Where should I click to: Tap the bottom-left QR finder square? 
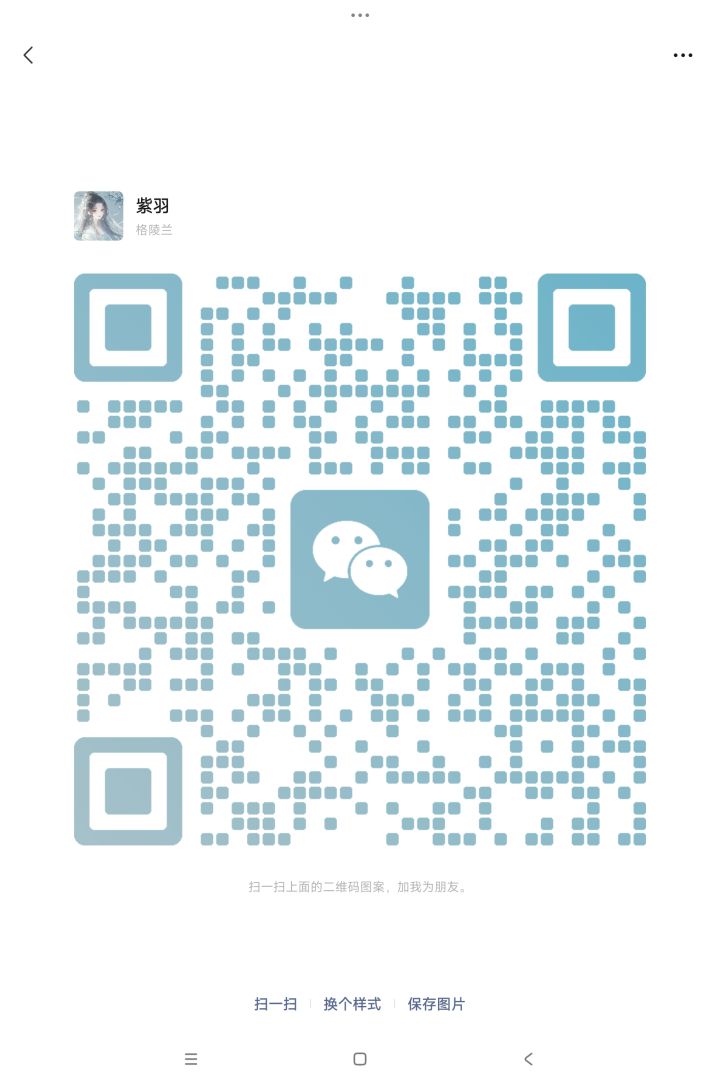click(128, 790)
